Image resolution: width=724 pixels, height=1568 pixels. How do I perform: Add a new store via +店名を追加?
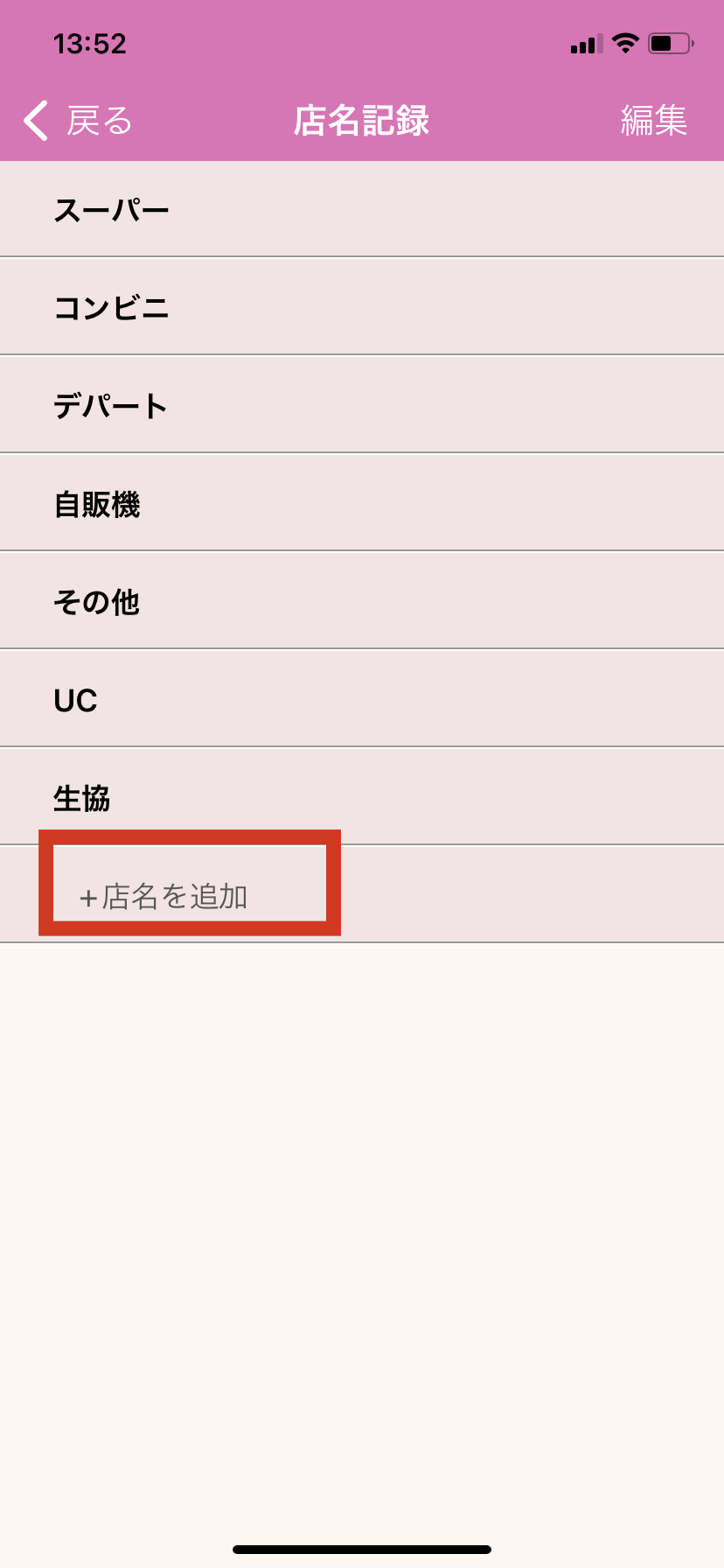164,897
